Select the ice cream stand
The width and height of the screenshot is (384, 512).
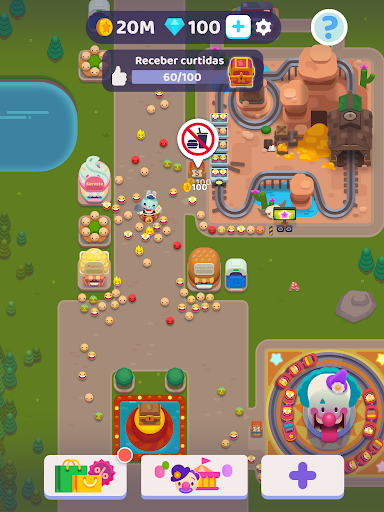[94, 181]
